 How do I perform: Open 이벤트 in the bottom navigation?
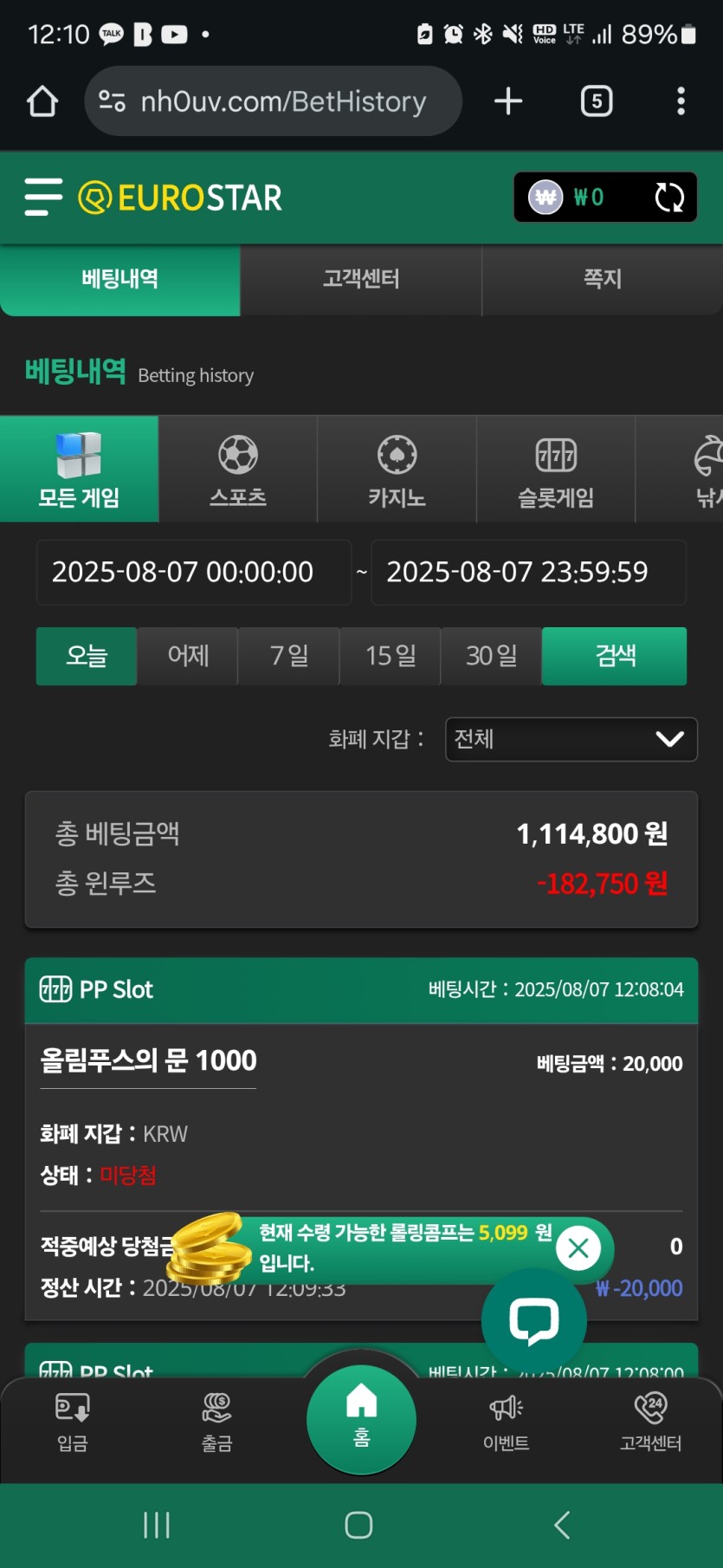point(507,1421)
